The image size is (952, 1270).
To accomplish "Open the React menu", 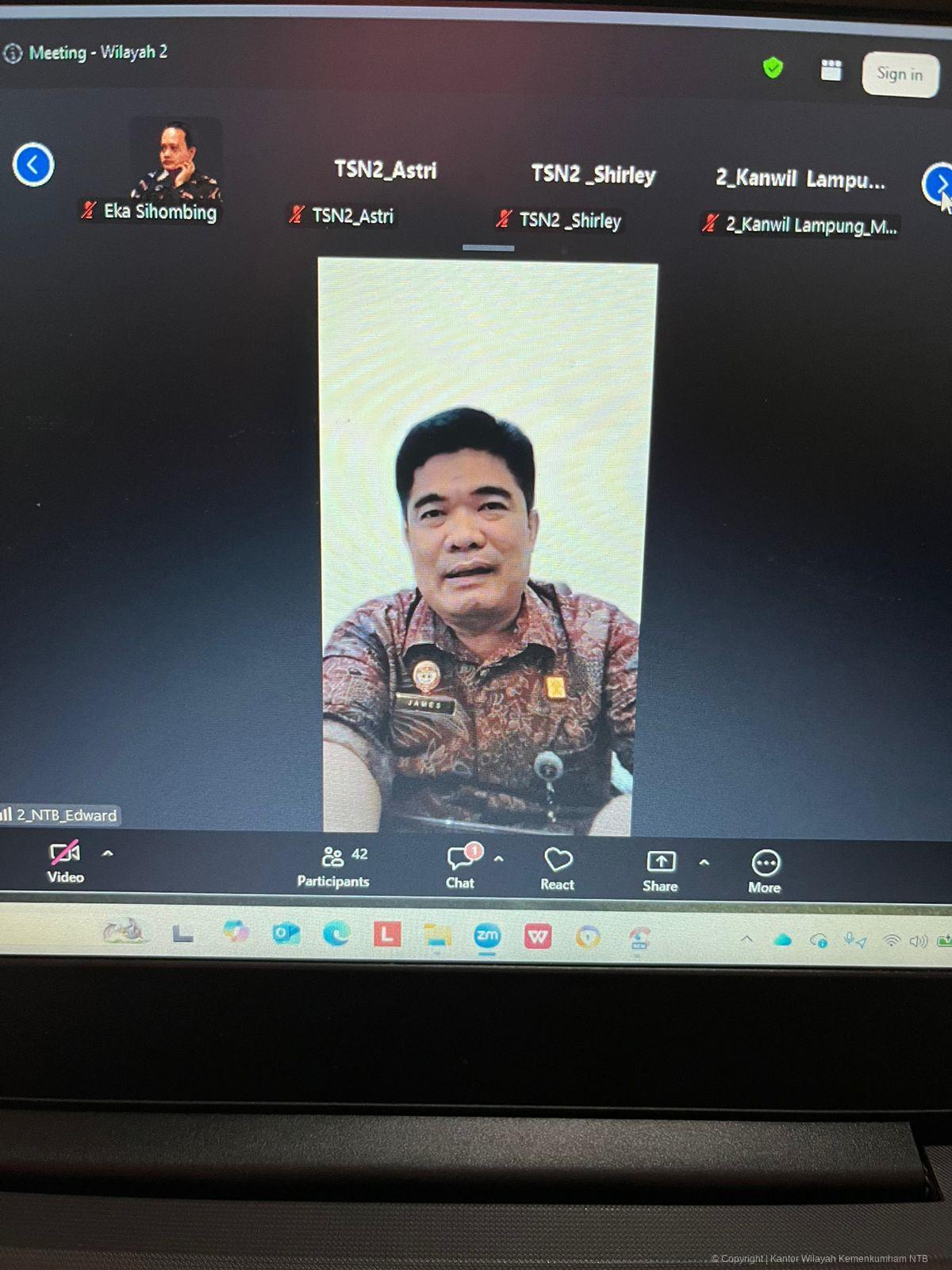I will [x=558, y=869].
